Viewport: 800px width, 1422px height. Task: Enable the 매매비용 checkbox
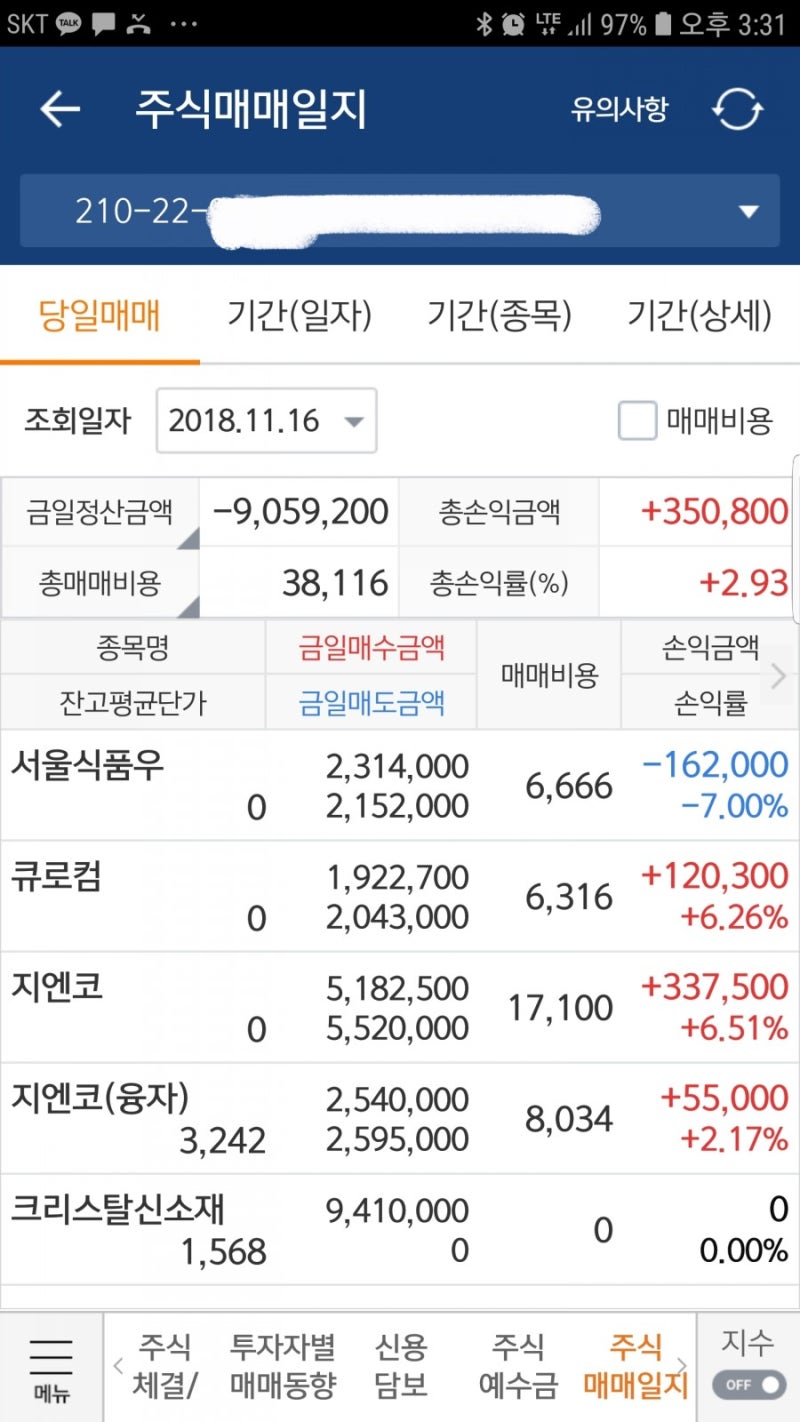(637, 421)
